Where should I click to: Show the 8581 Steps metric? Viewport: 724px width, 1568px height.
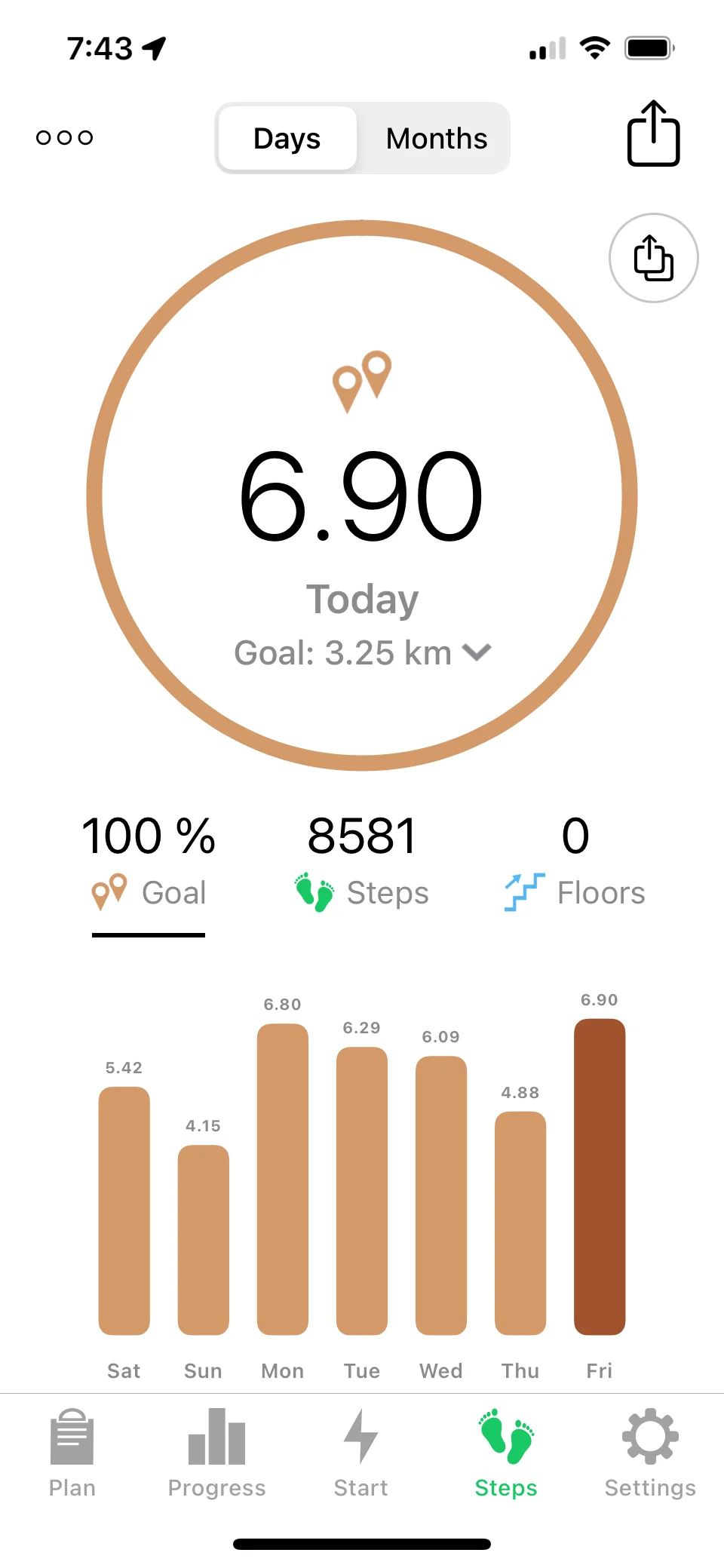[x=362, y=861]
